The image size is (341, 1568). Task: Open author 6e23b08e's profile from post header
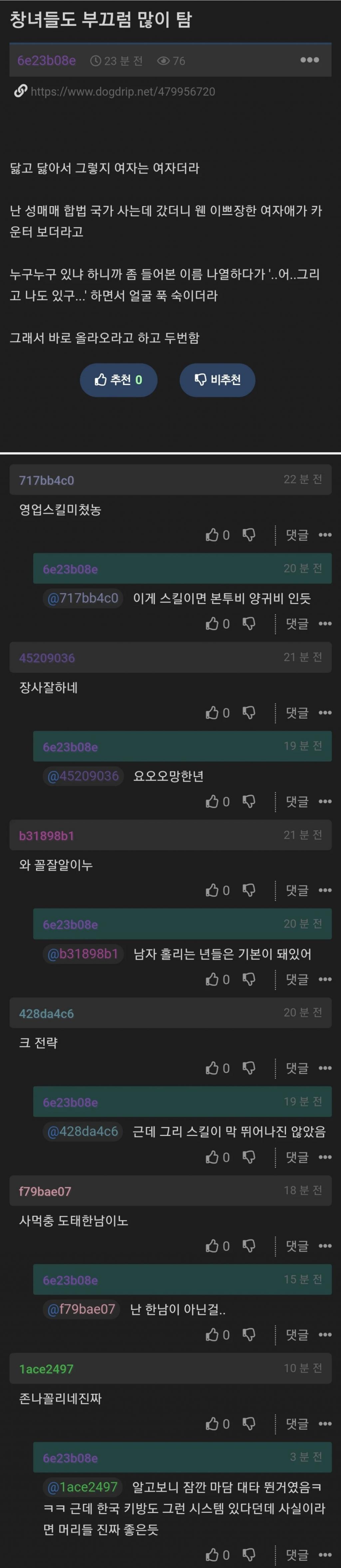47,60
